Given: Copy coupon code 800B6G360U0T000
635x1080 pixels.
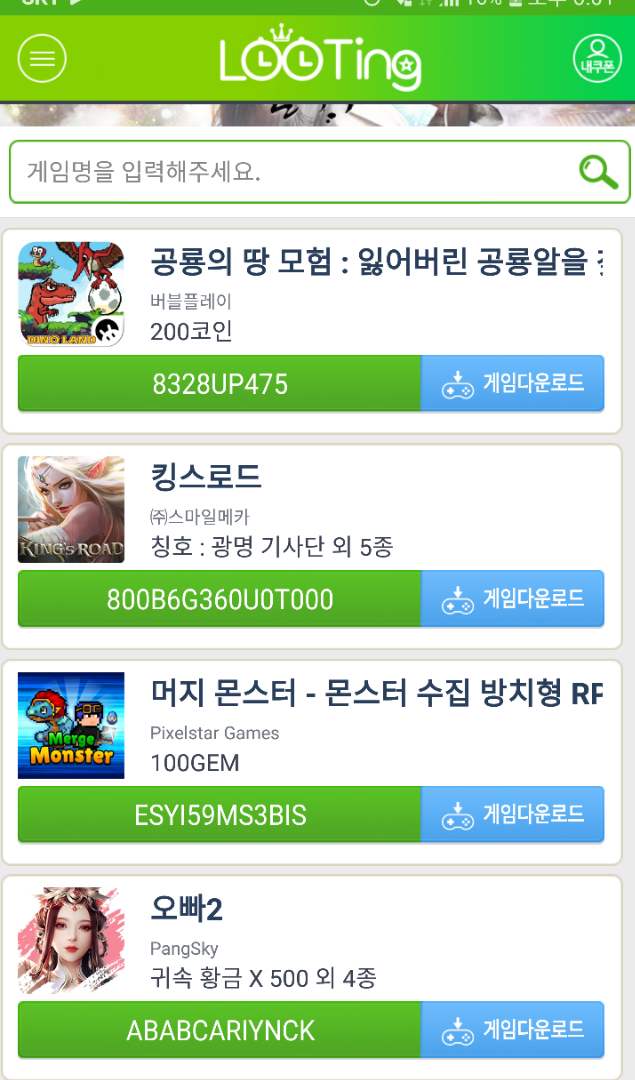Looking at the screenshot, I should pyautogui.click(x=219, y=599).
